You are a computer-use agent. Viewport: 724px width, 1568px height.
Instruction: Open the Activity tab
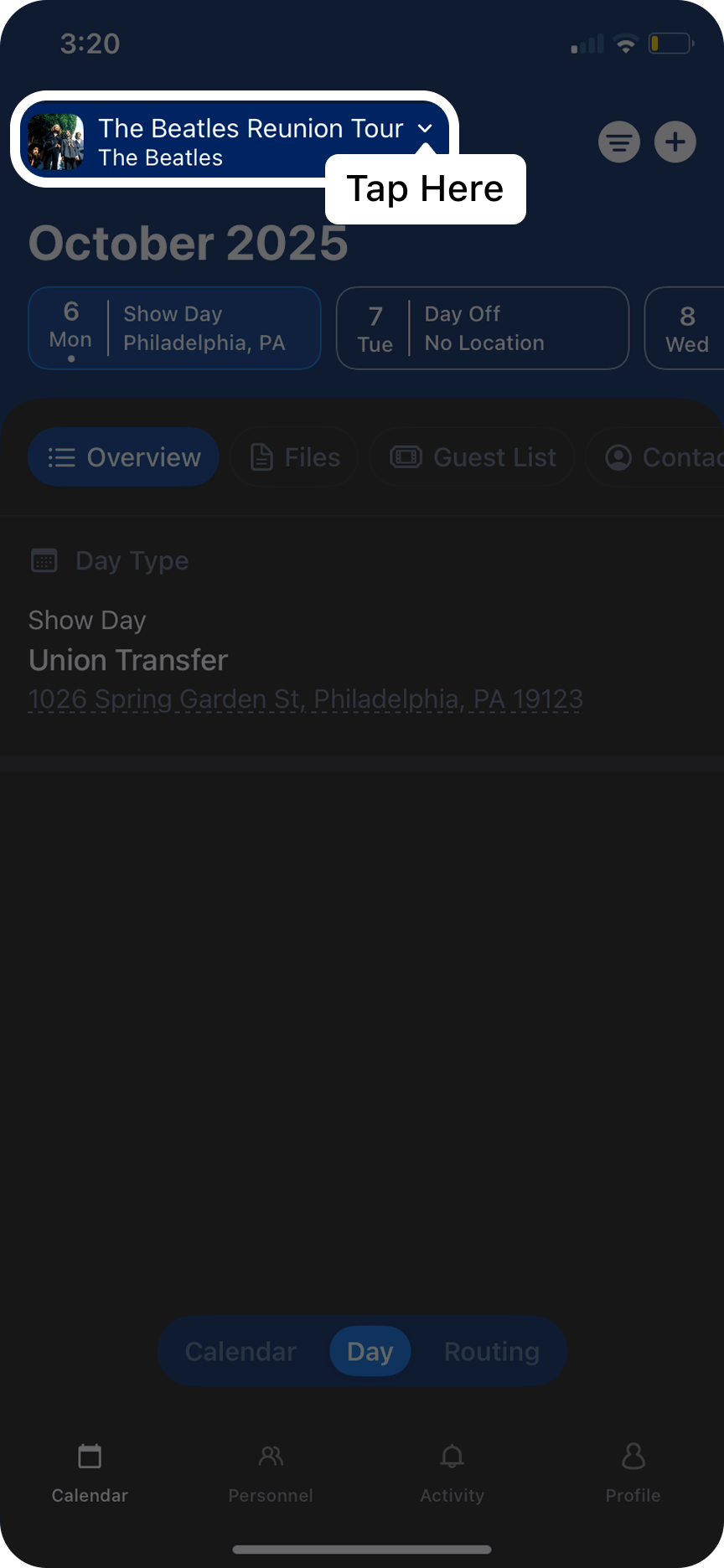452,1471
